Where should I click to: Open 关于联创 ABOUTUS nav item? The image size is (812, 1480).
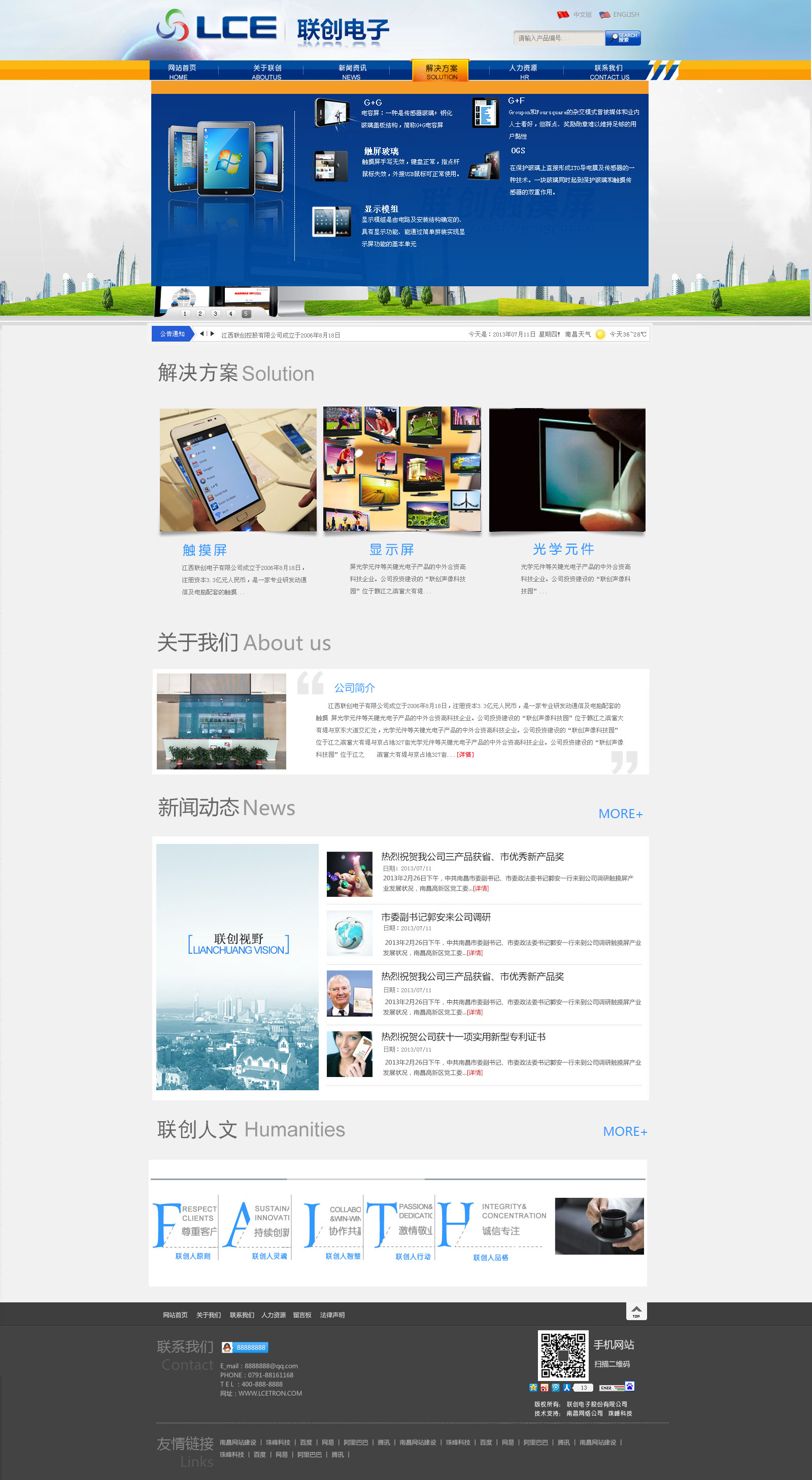click(266, 71)
